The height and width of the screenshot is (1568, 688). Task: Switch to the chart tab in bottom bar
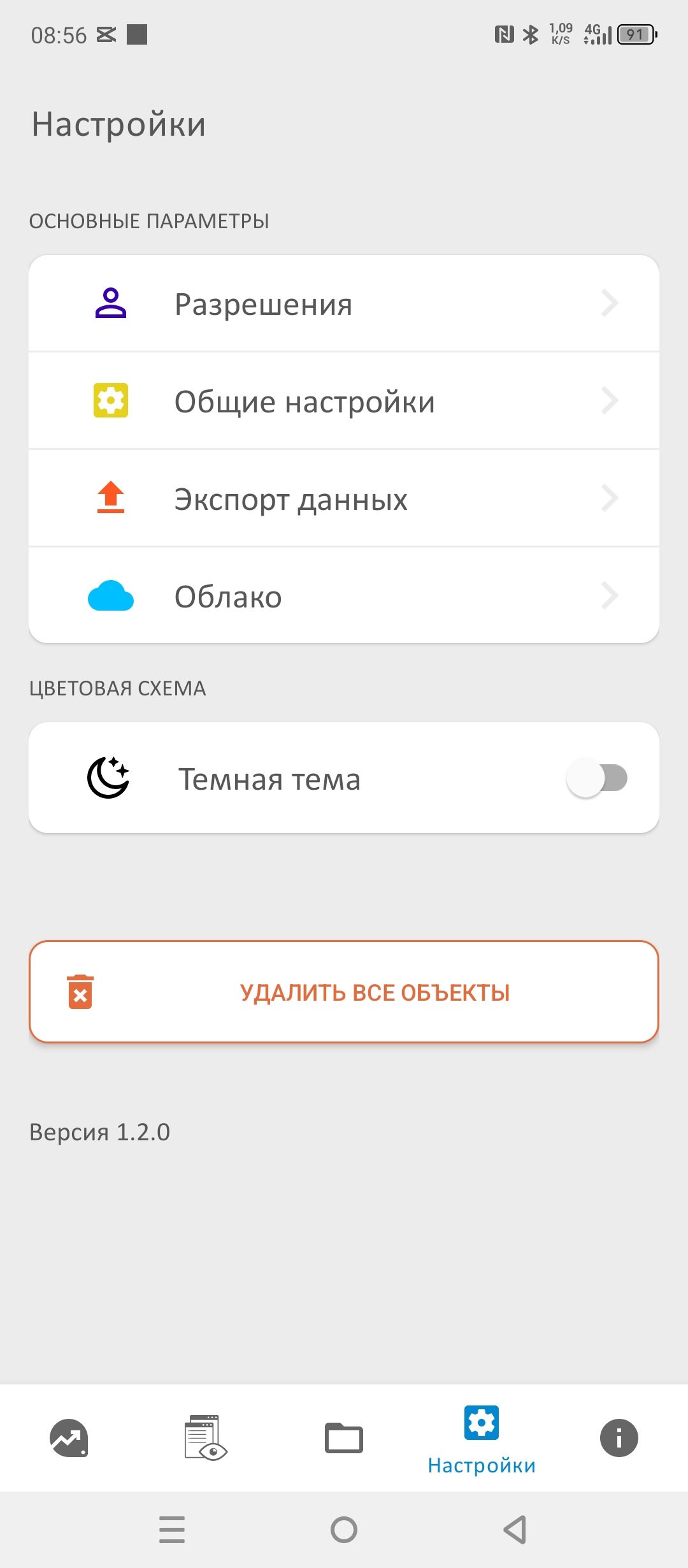click(x=69, y=1439)
